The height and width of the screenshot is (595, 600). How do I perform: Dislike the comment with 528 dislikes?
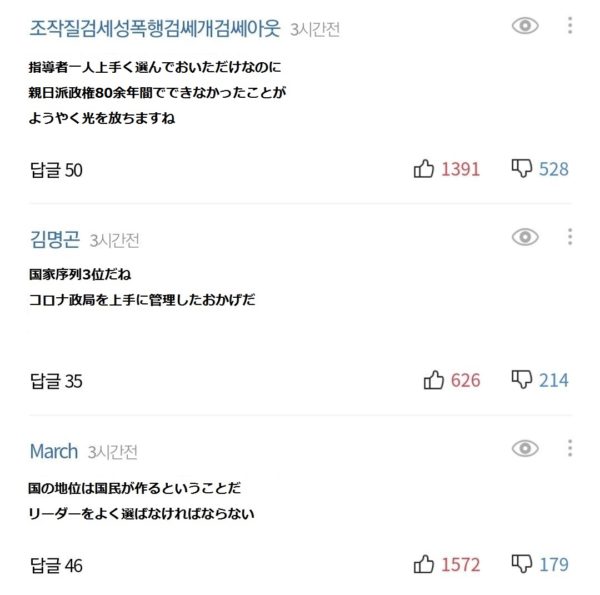[522, 169]
